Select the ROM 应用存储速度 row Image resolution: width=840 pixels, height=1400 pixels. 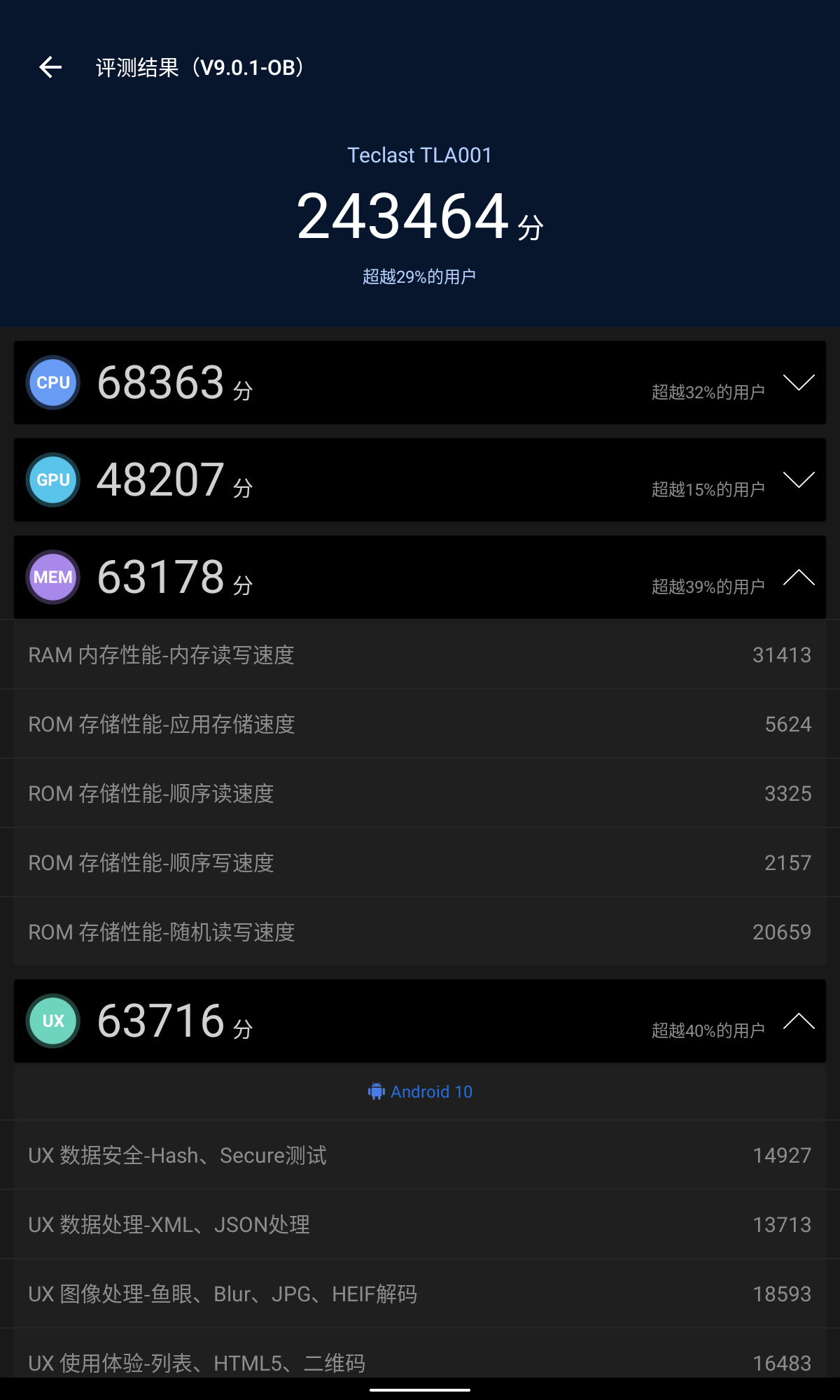coord(420,724)
